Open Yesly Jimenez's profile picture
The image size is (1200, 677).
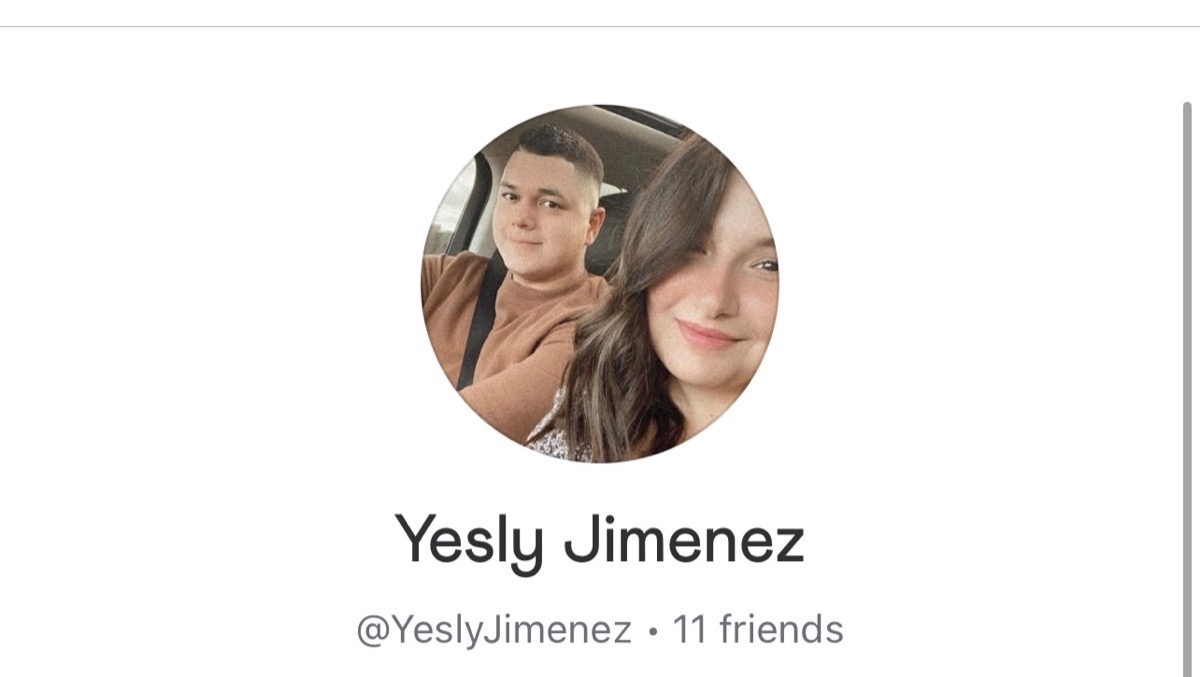coord(599,284)
